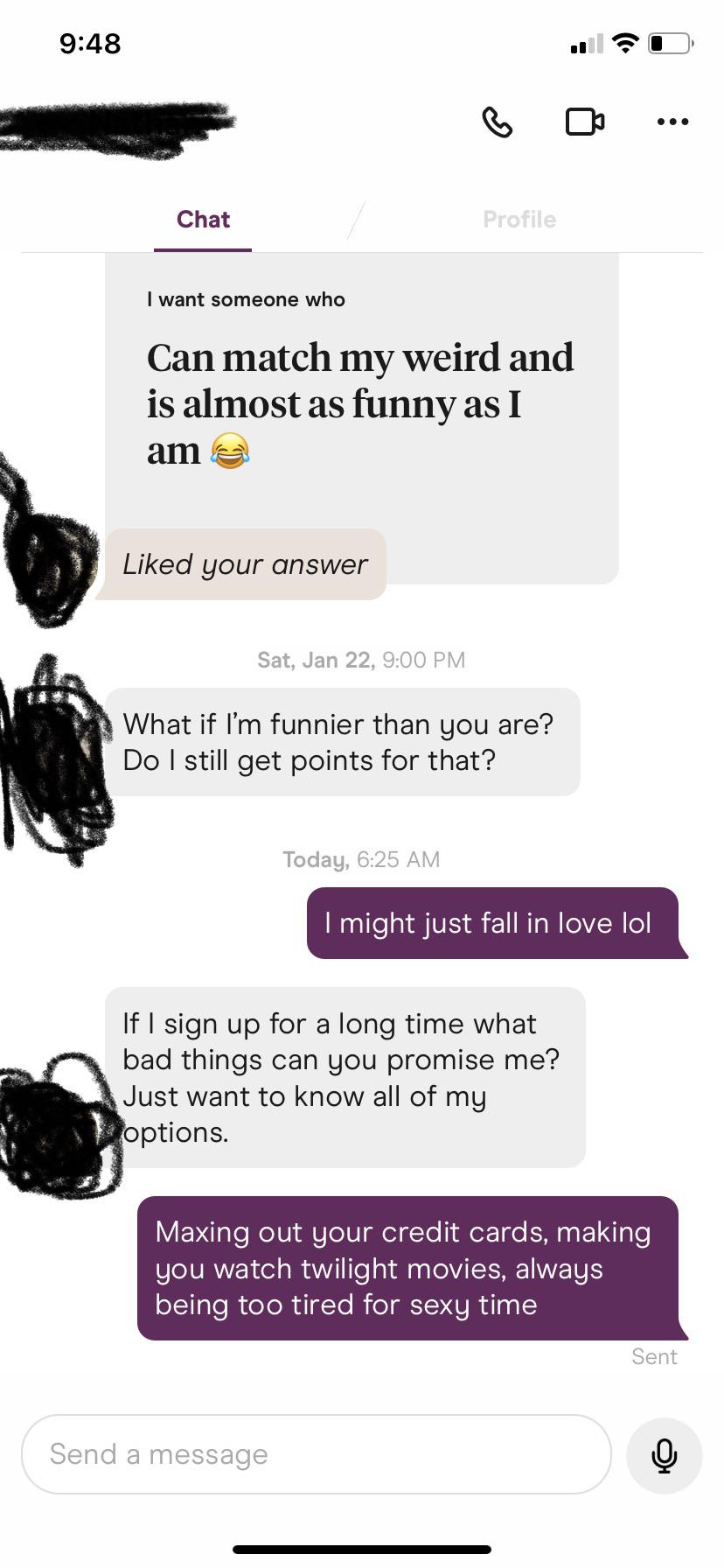Start a video call
The height and width of the screenshot is (1568, 724).
584,122
